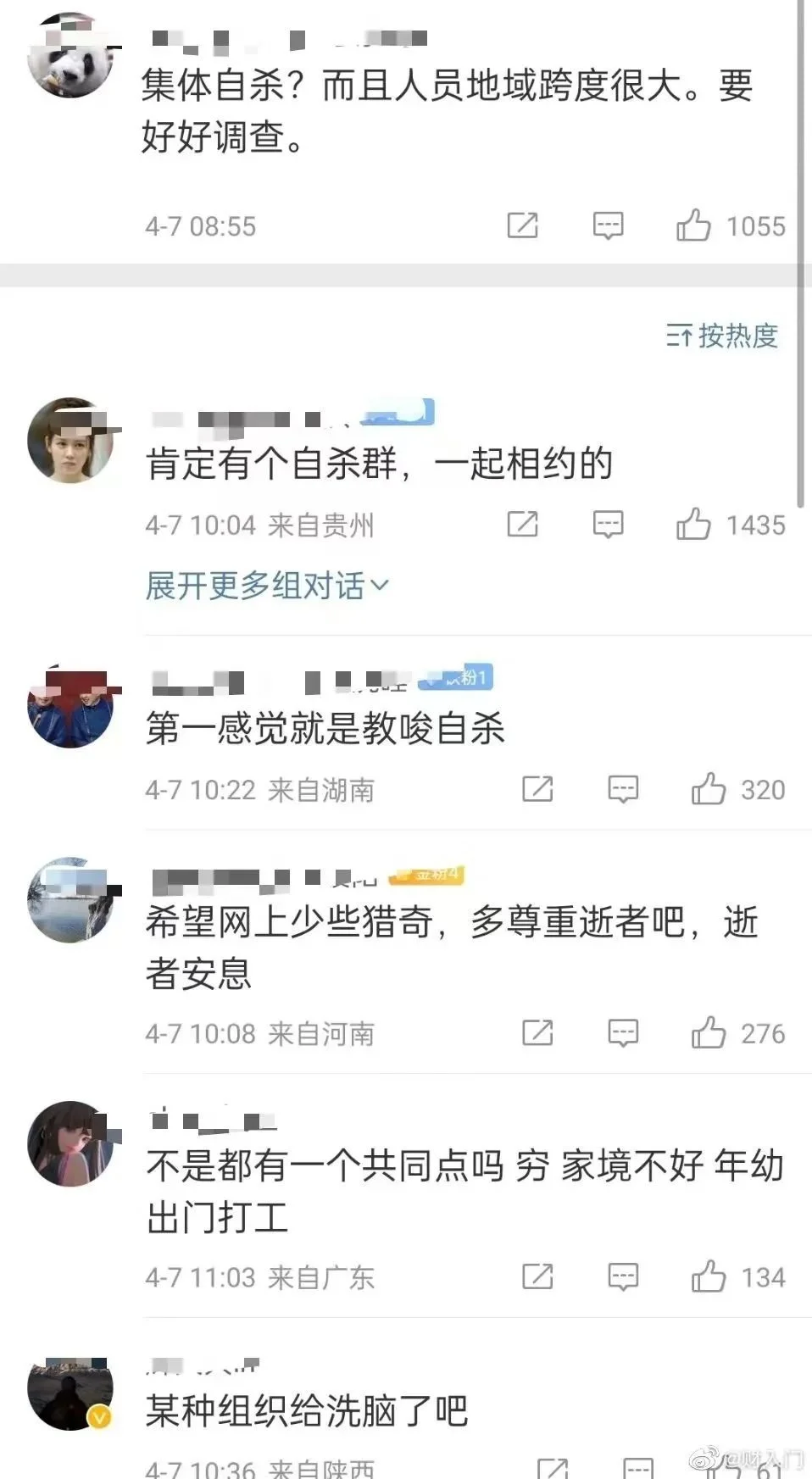Open the panda avatar profile

(x=70, y=56)
